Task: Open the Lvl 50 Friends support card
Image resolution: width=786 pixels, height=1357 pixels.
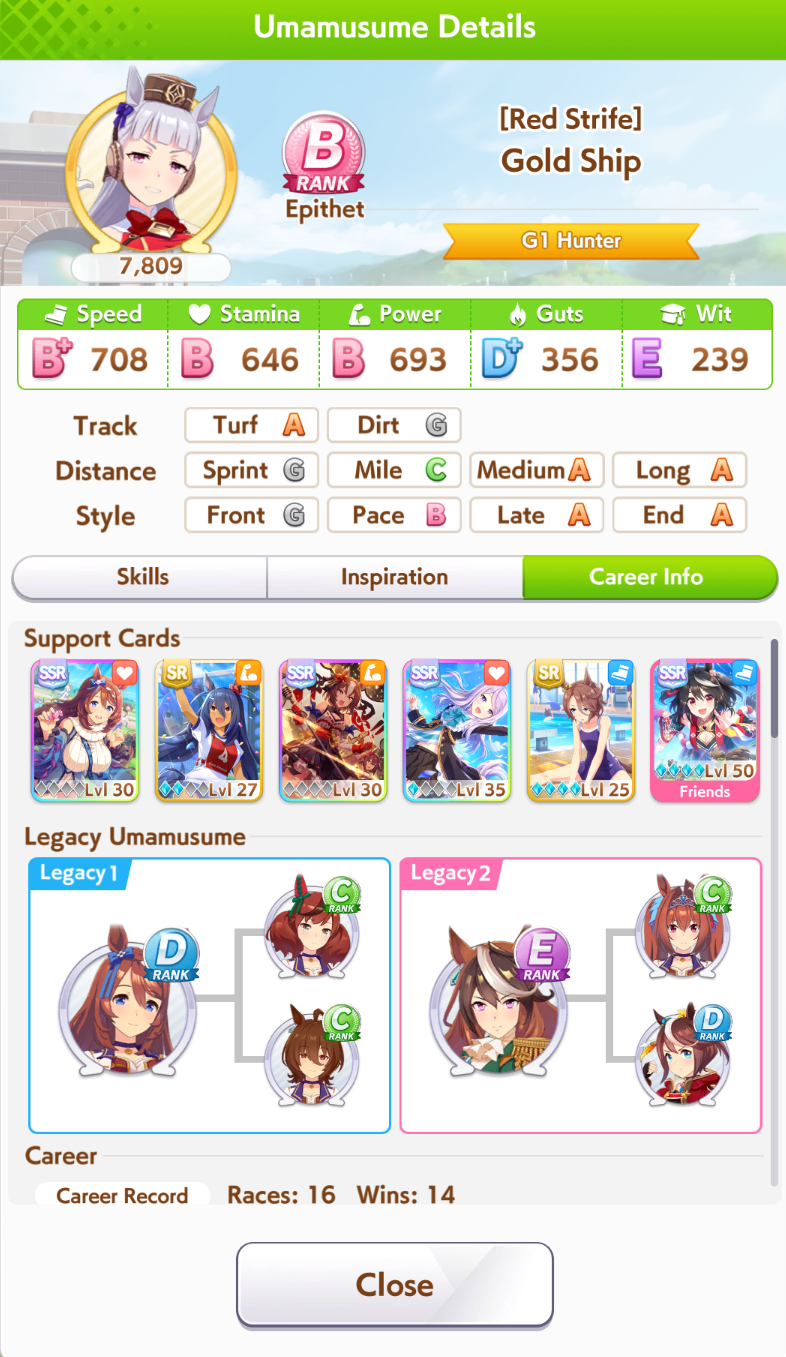Action: [x=705, y=730]
